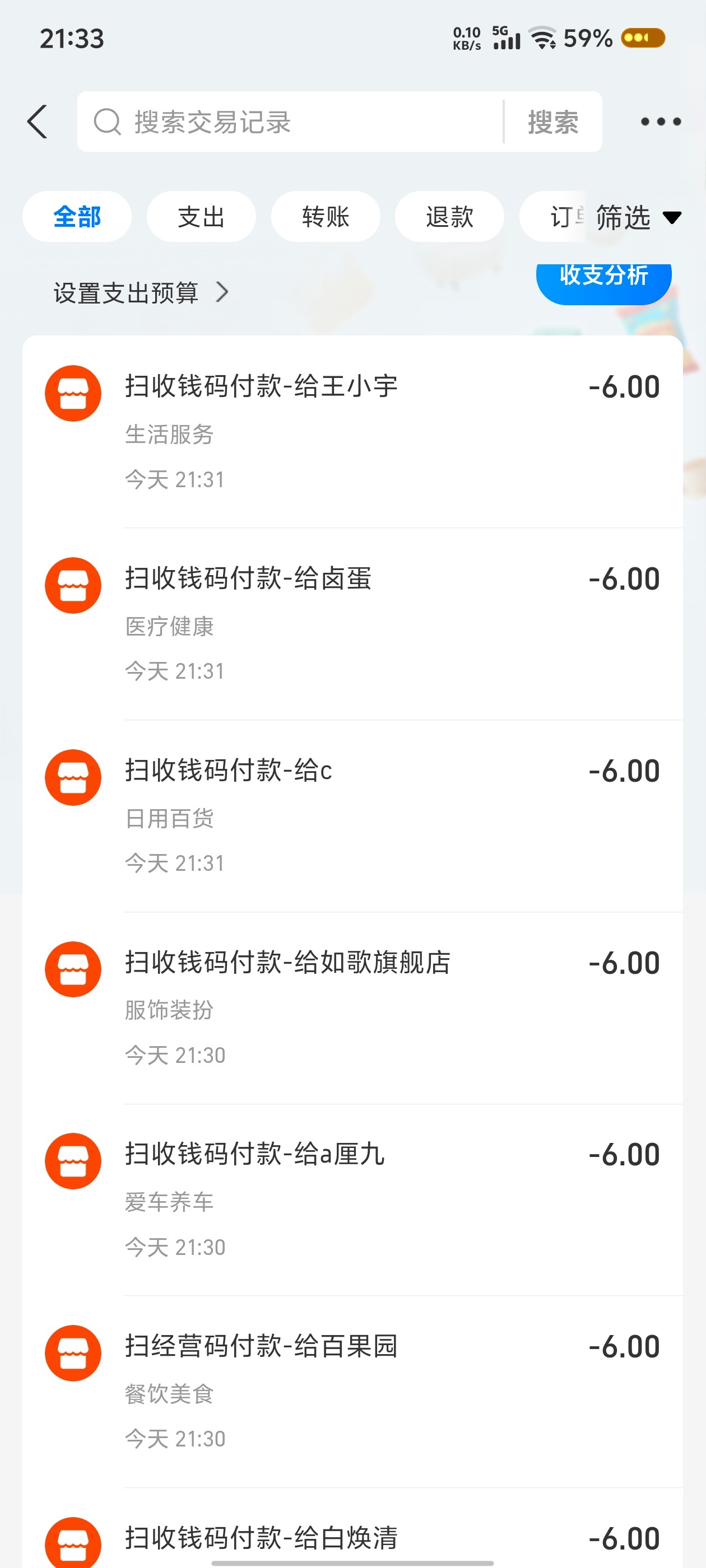Viewport: 706px width, 1568px height.
Task: Open the payment to a厘九
Action: click(352, 1199)
